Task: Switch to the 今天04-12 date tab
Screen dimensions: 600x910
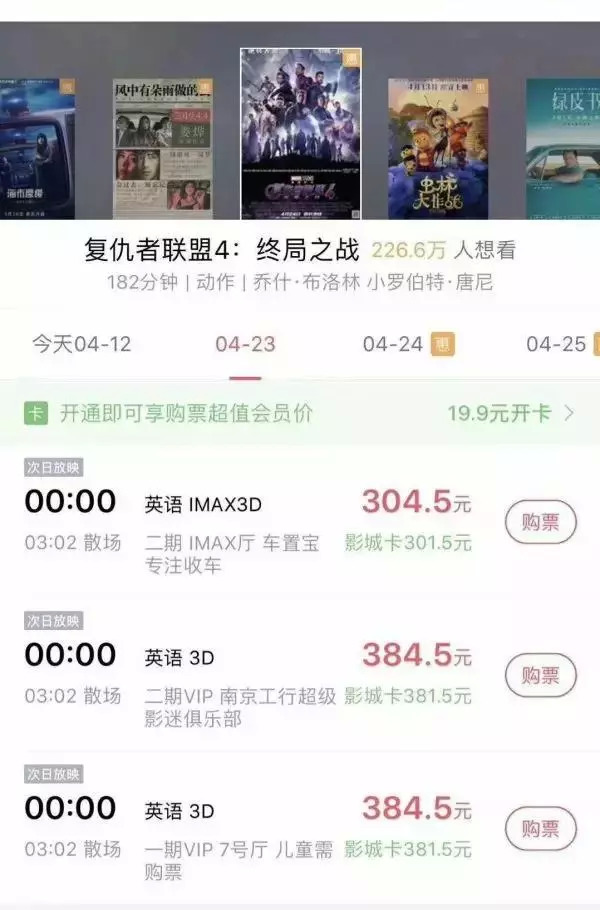Action: (x=81, y=344)
